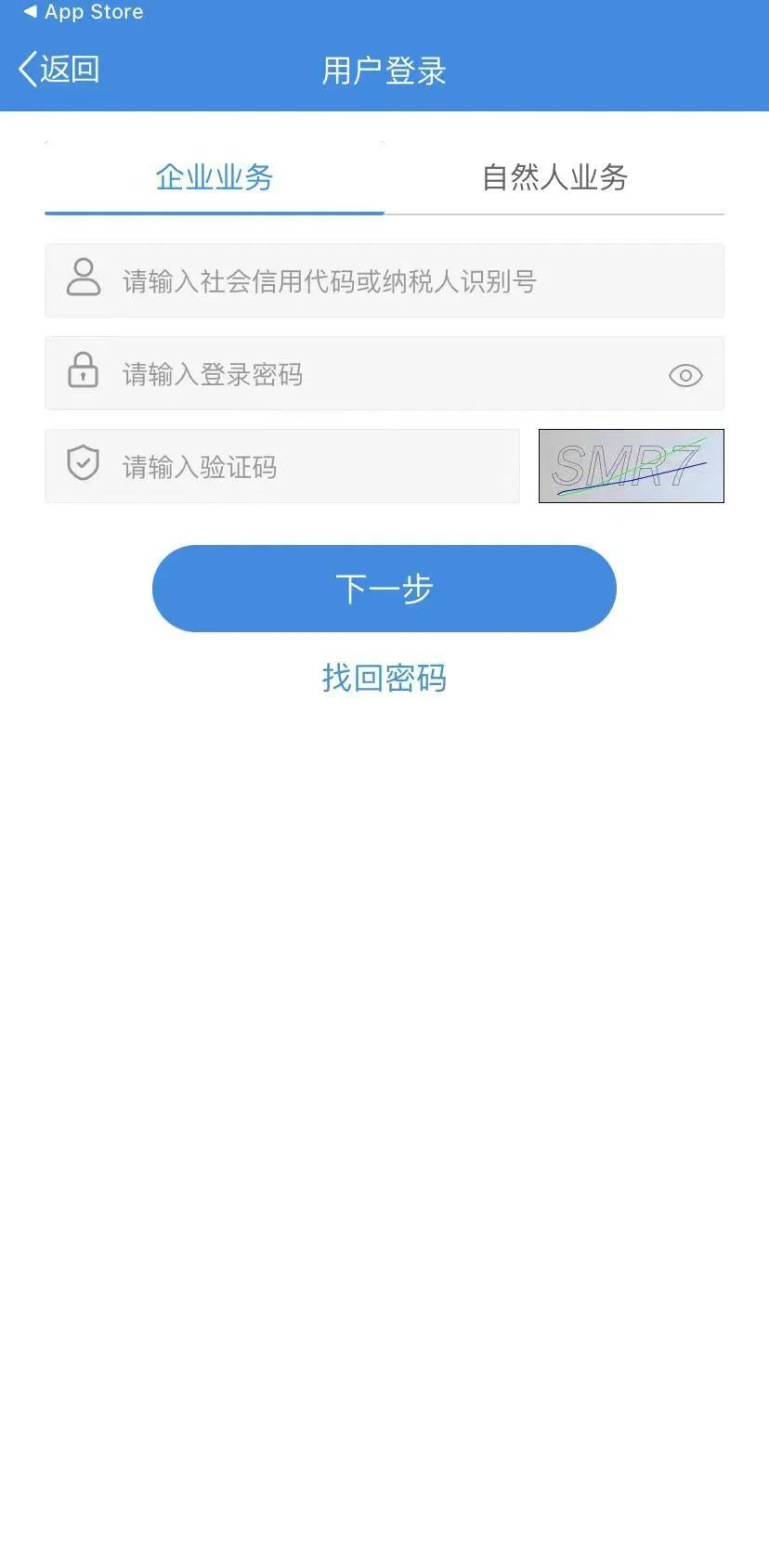
Task: Focus the social credit code input field
Action: pos(384,280)
